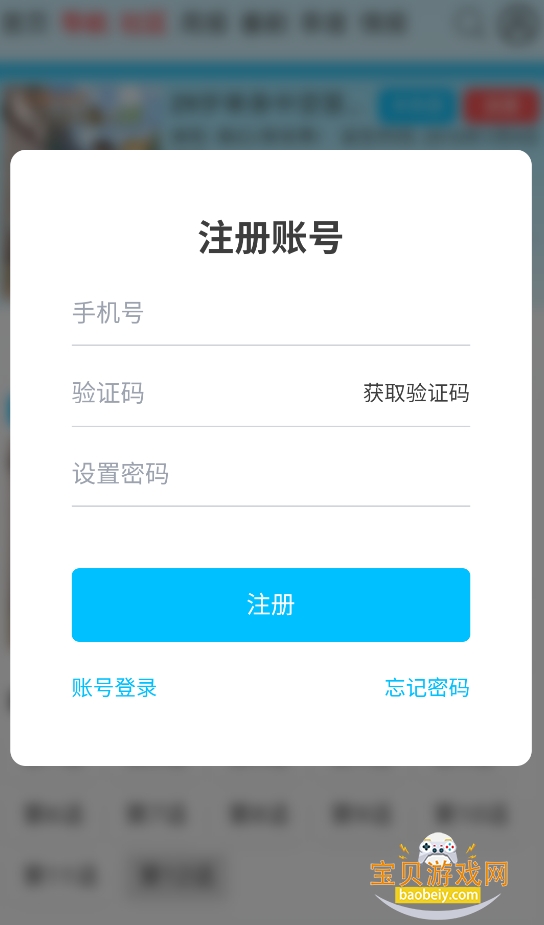
Task: Focus the 验证码 verification code field
Action: 212,393
